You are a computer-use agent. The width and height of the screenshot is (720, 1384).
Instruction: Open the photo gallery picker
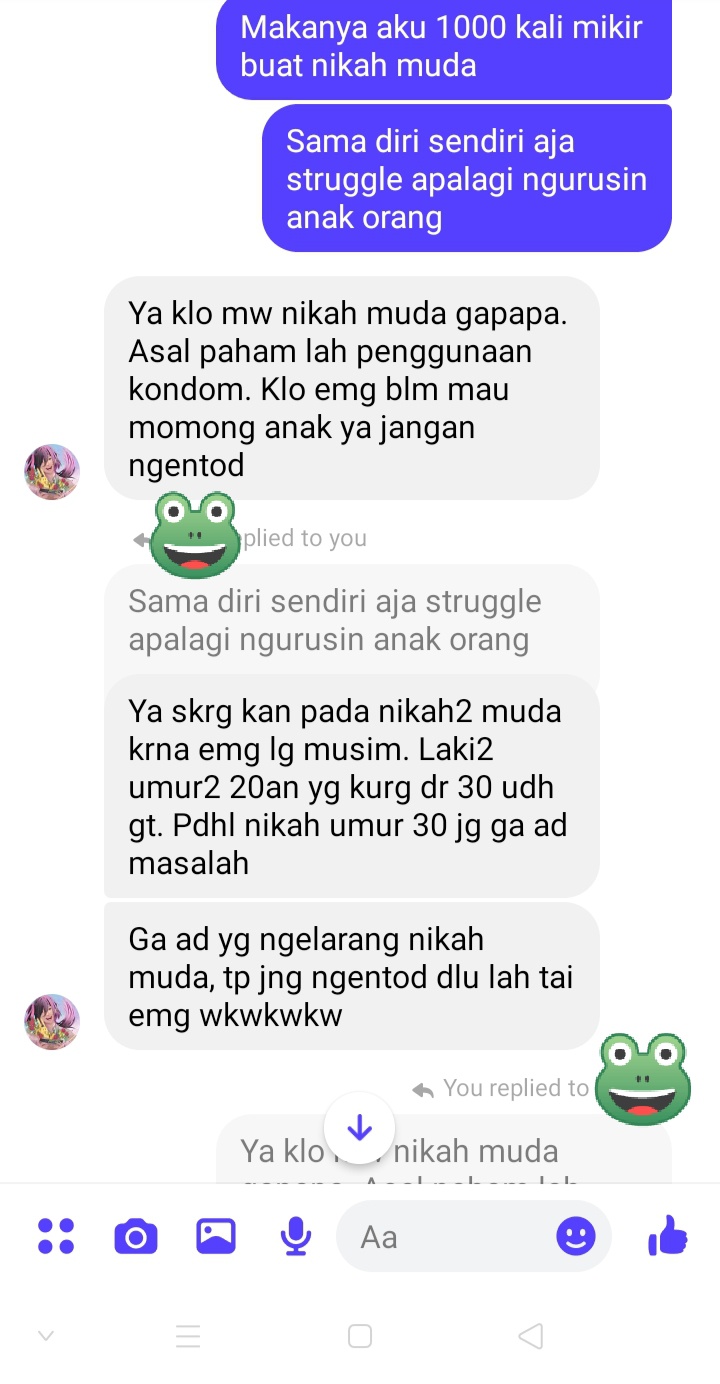pyautogui.click(x=215, y=1236)
